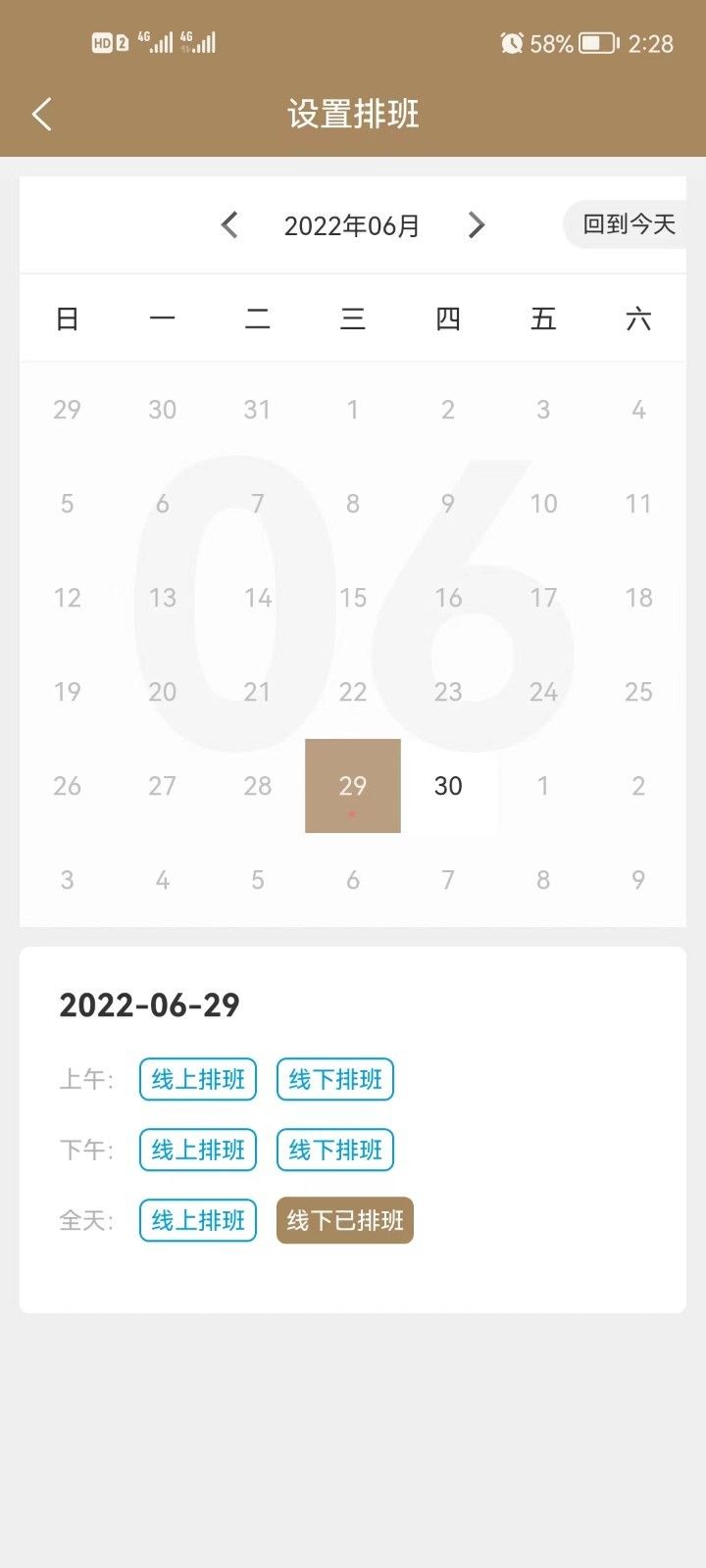
Task: Choose 线下排班 for 下午
Action: click(335, 1150)
